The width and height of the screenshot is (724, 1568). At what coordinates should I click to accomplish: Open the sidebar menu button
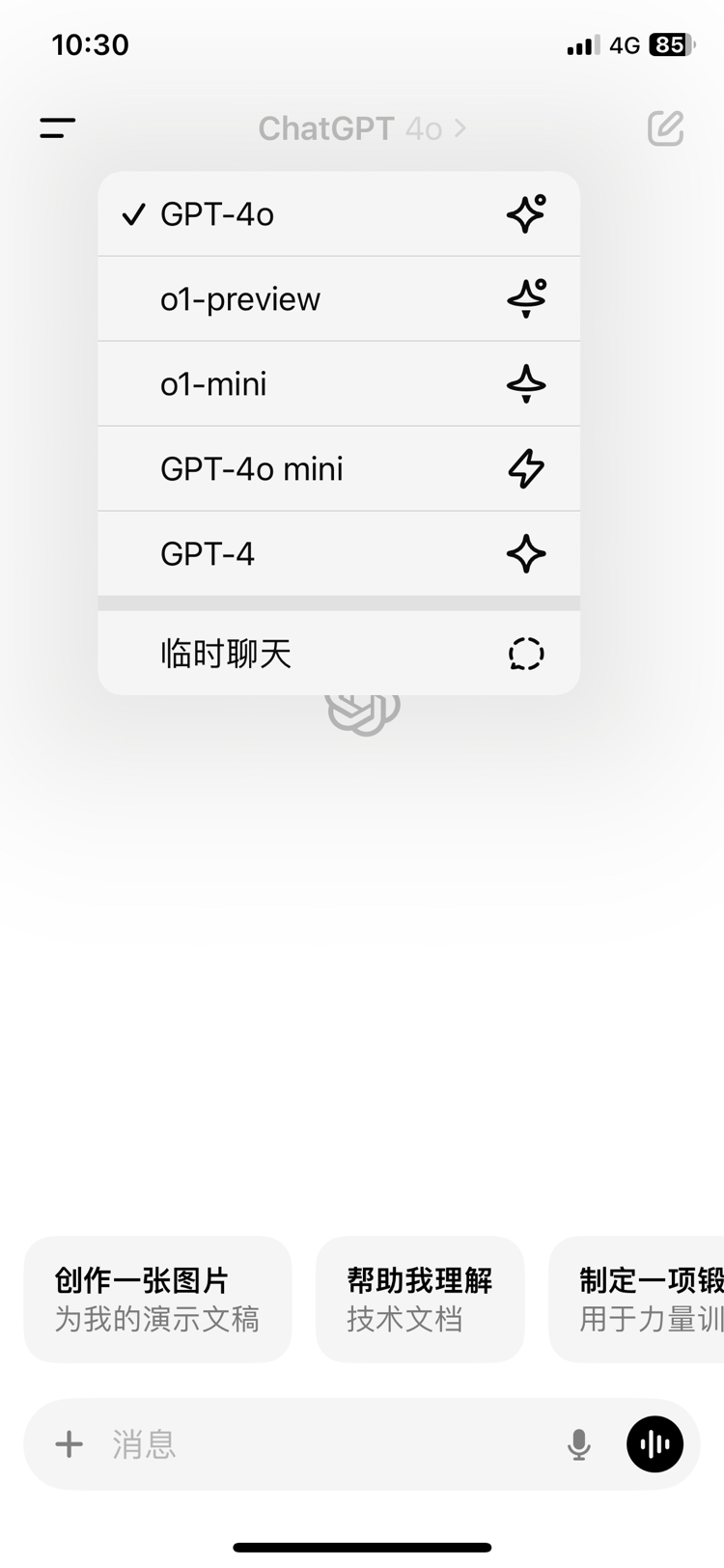tap(58, 127)
